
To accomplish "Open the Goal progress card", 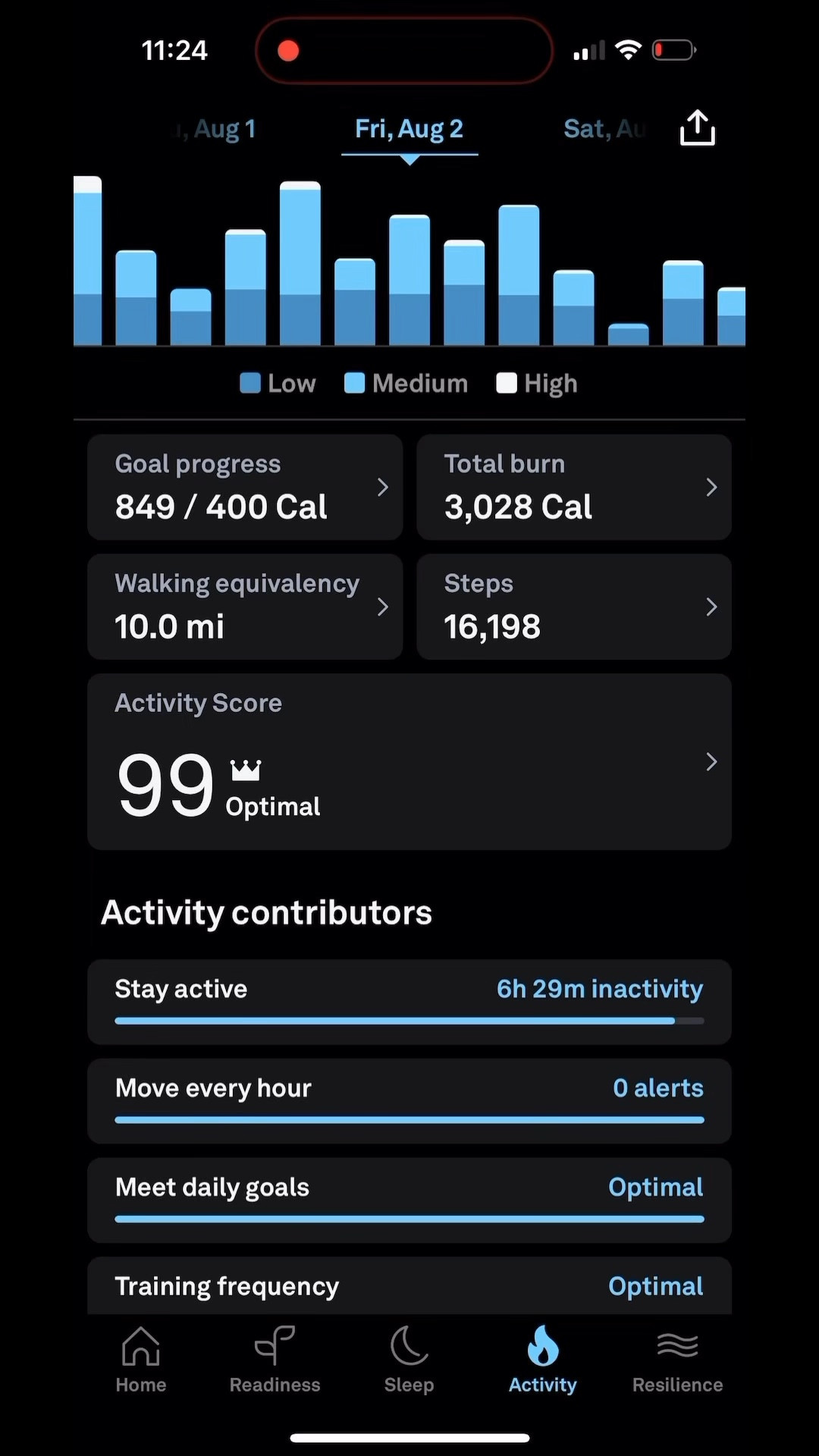I will 244,487.
